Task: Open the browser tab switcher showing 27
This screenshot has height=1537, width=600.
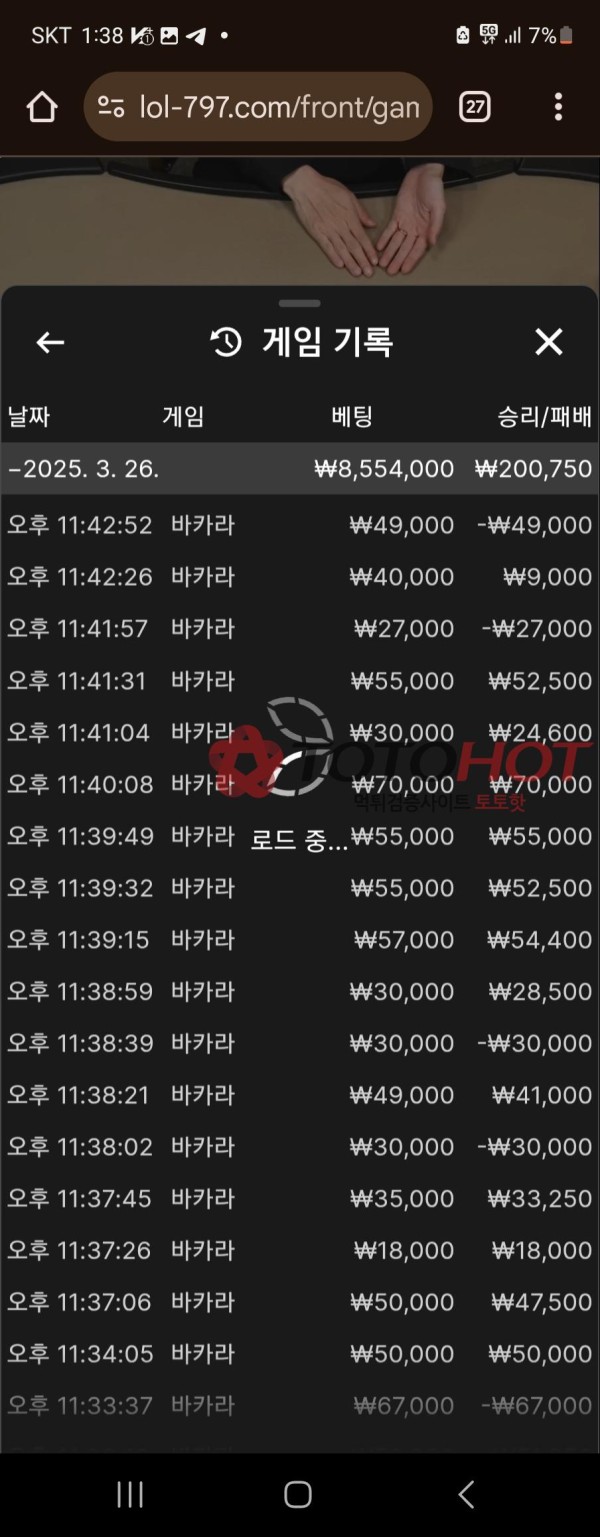Action: 474,107
